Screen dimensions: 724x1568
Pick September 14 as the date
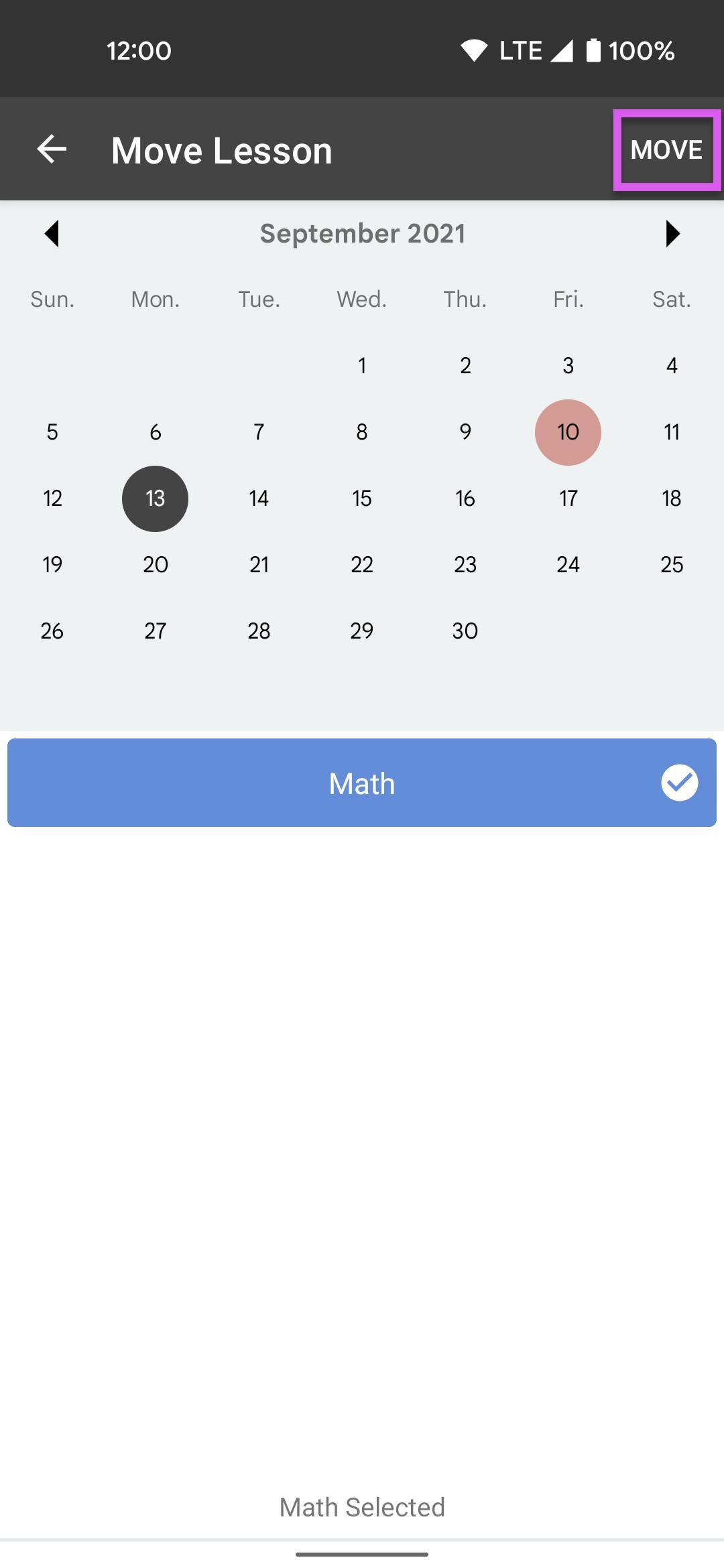click(259, 499)
